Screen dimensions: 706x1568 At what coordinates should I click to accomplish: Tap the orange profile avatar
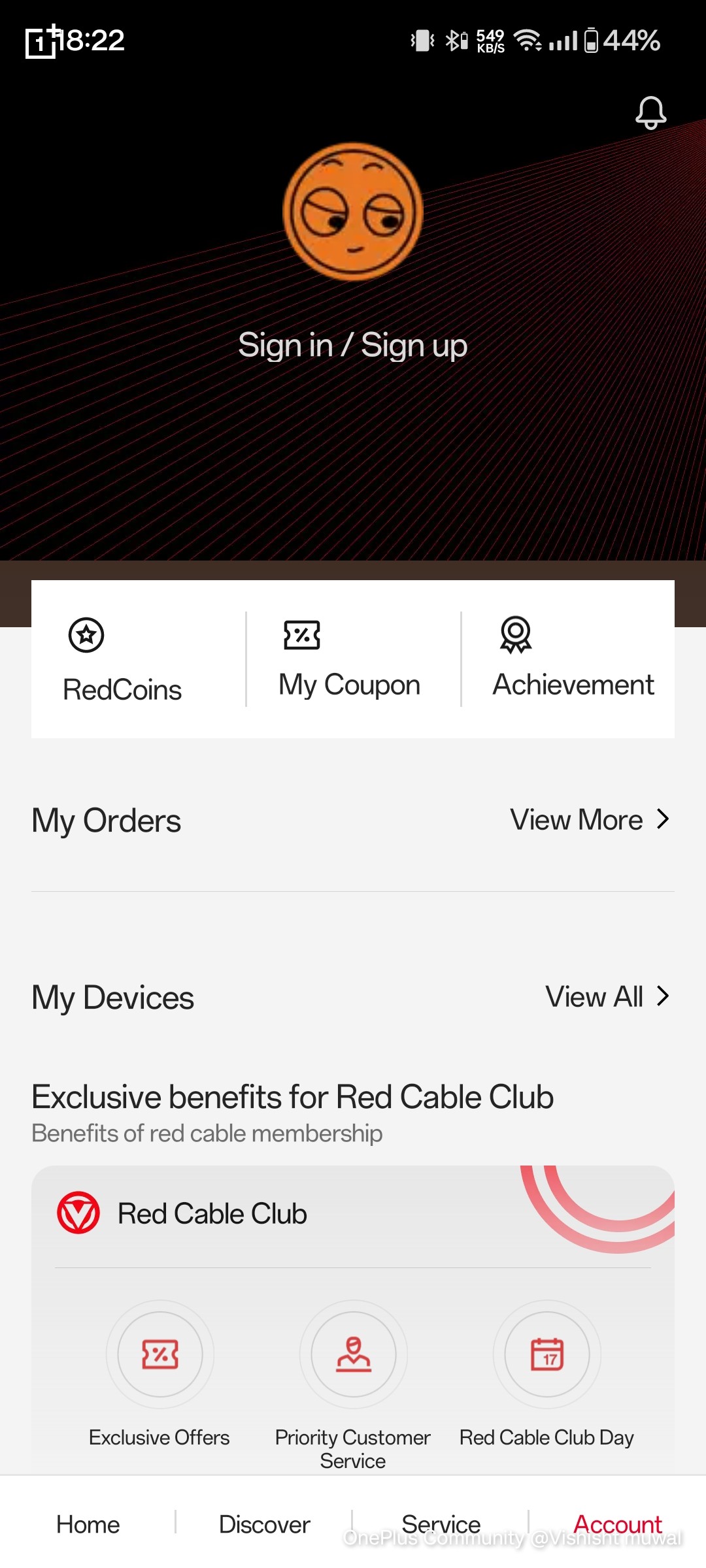[353, 212]
